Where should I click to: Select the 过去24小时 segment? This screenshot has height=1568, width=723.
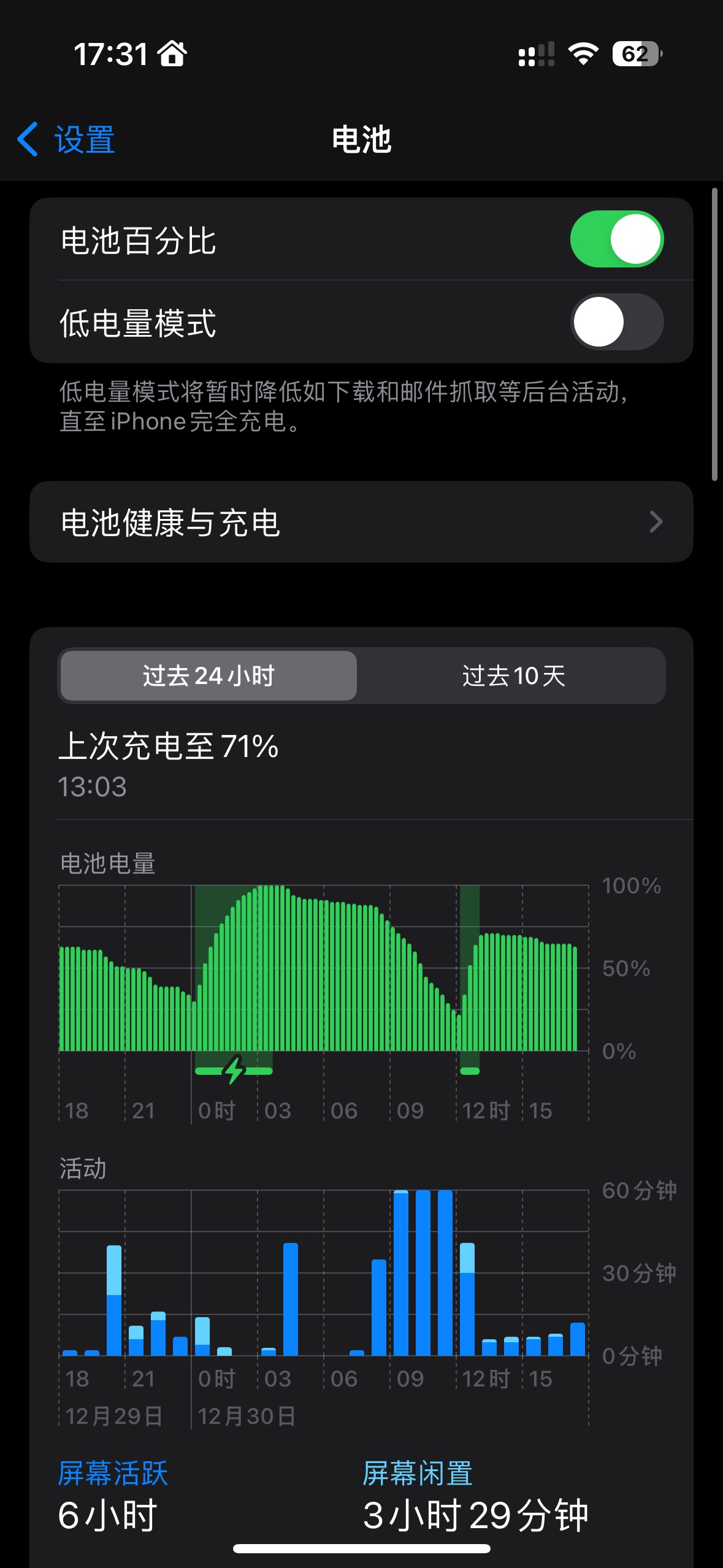[x=209, y=676]
